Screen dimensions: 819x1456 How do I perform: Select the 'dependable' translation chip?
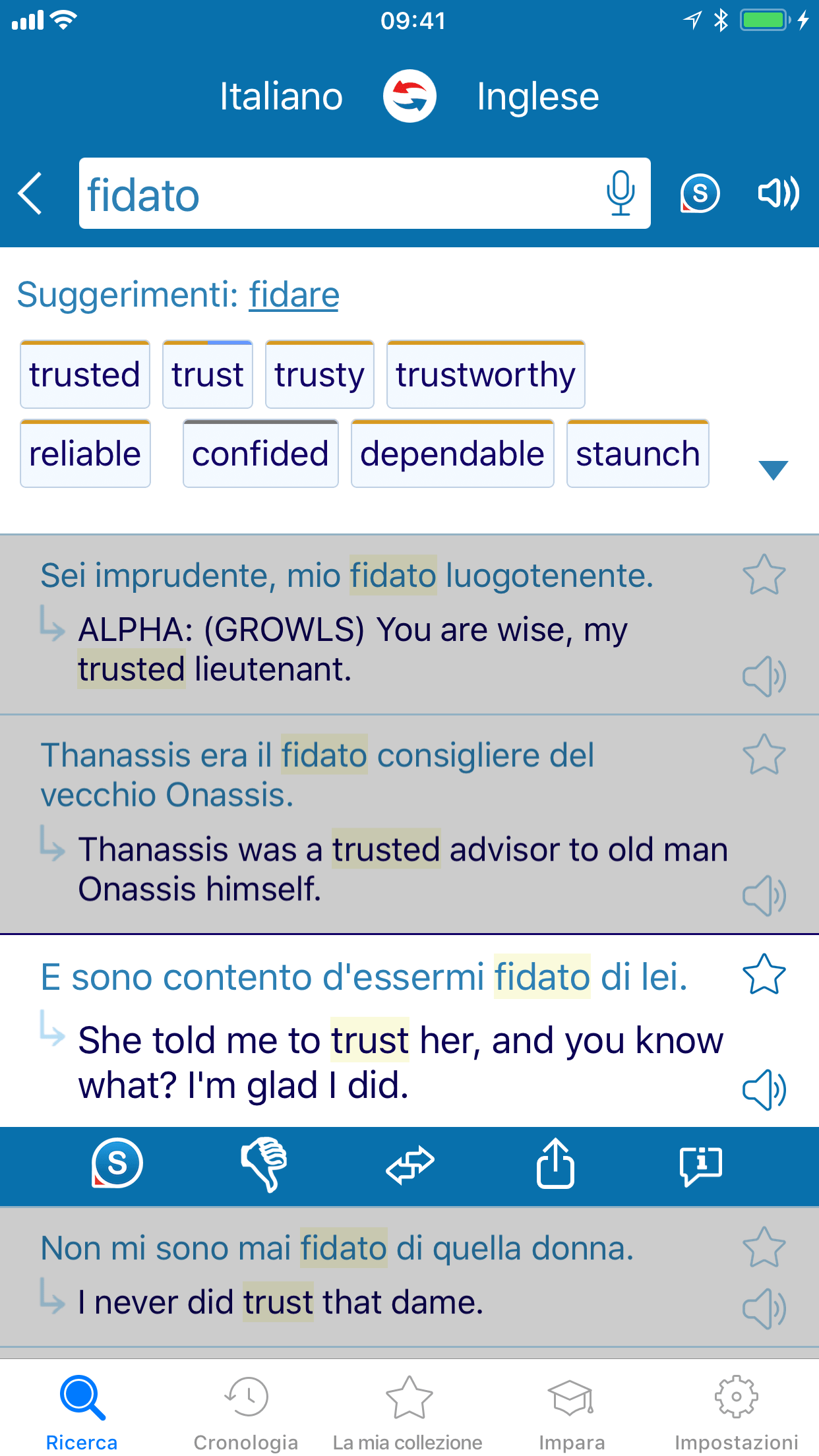tap(452, 454)
